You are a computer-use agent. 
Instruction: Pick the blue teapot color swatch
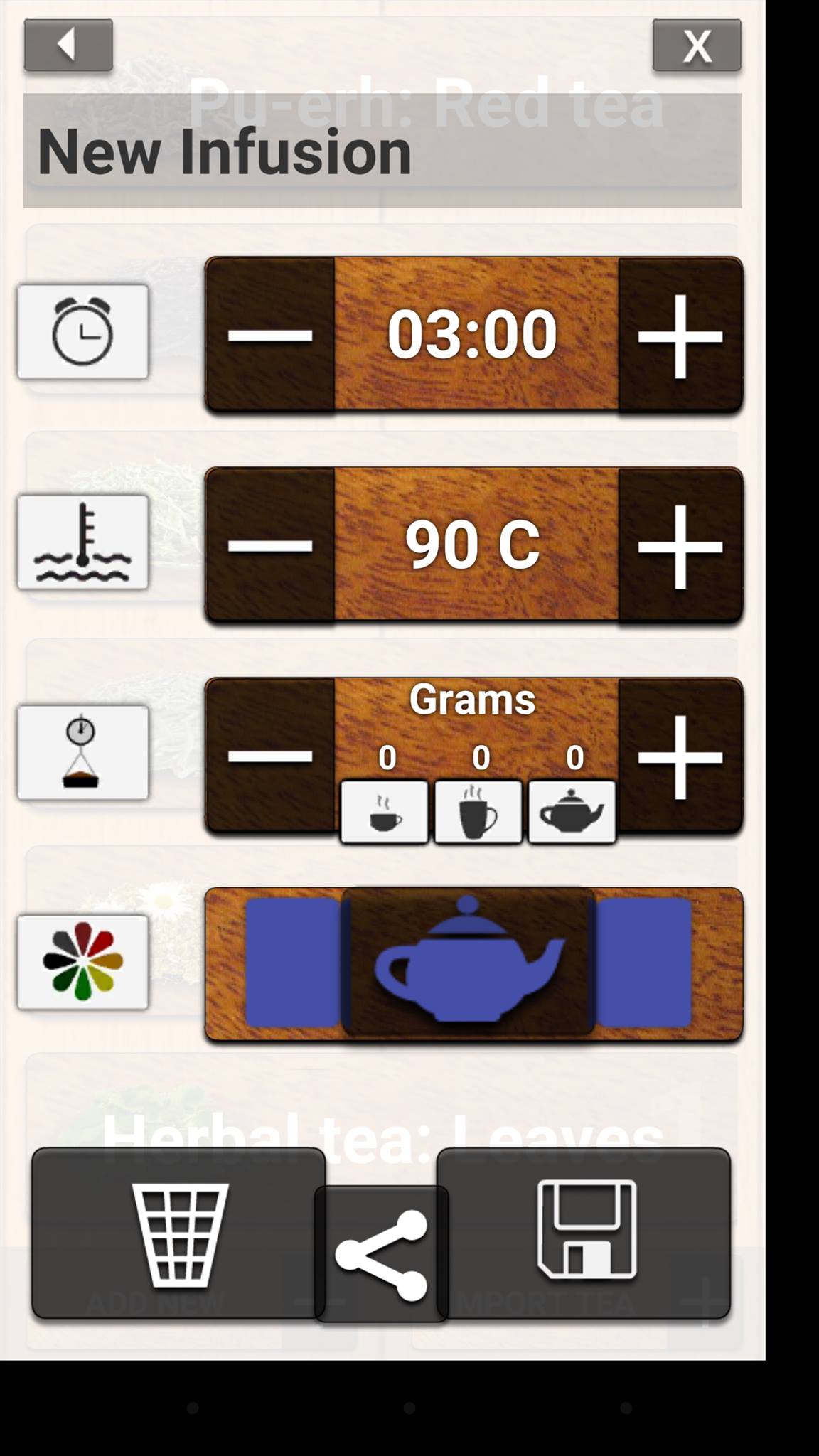[x=468, y=962]
